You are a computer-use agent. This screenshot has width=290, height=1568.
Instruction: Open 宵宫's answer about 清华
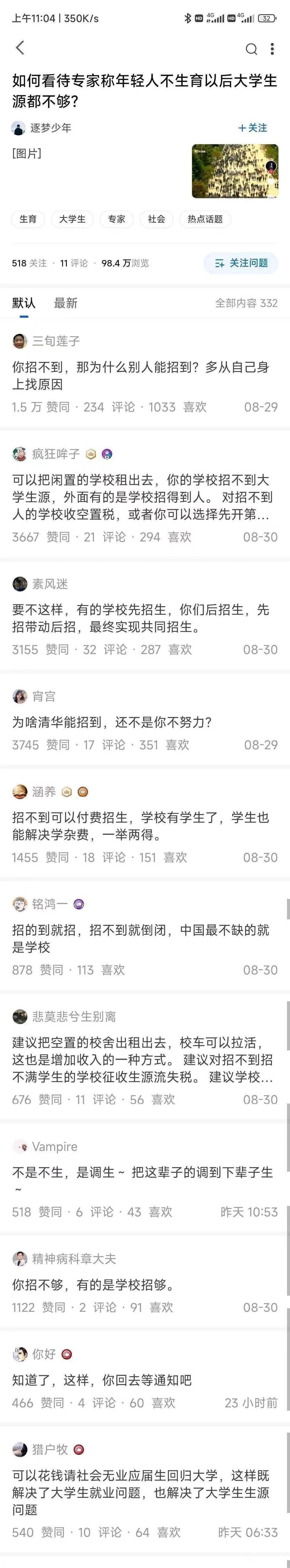(x=112, y=723)
